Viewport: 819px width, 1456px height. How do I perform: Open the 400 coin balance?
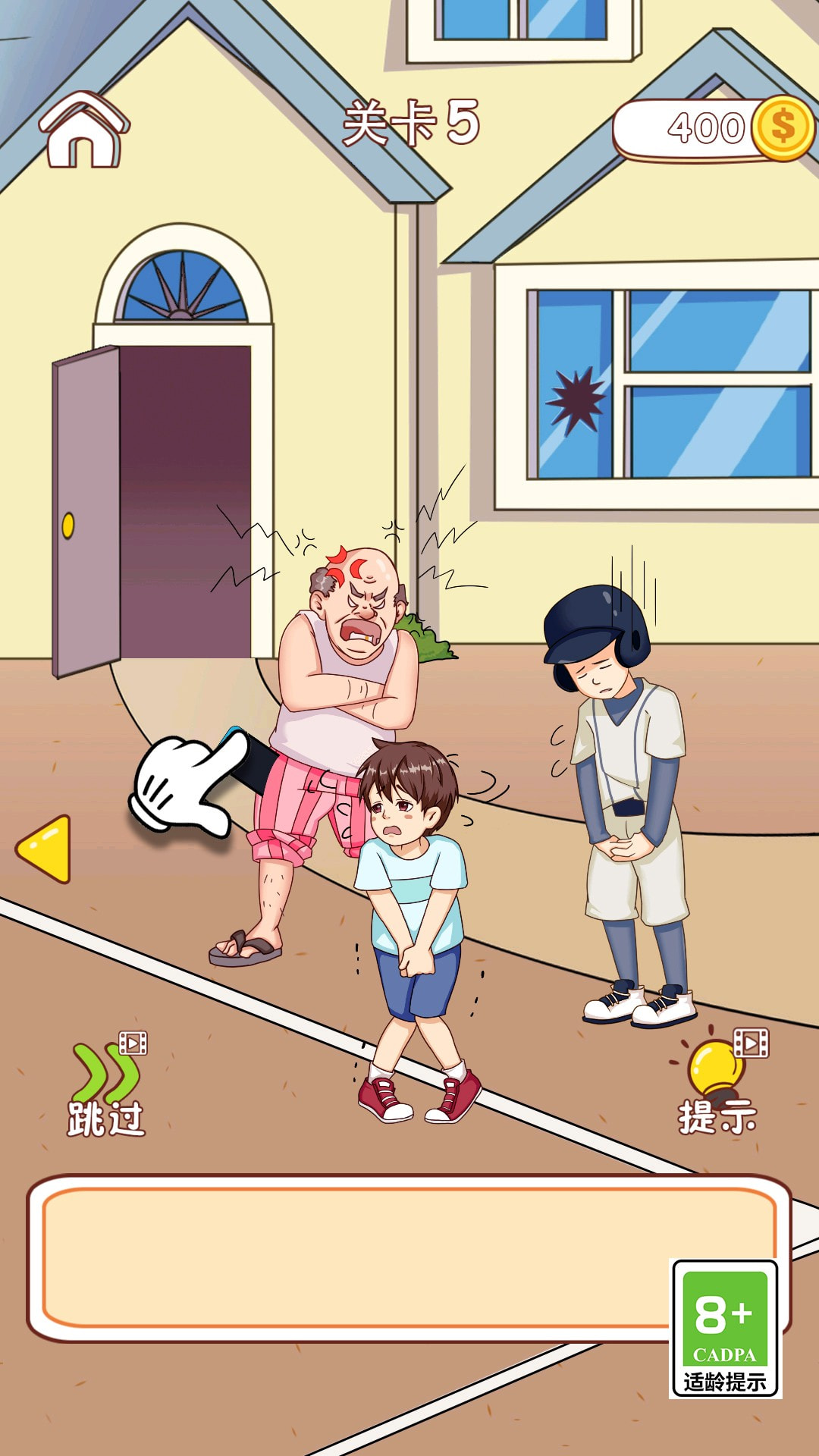(713, 129)
